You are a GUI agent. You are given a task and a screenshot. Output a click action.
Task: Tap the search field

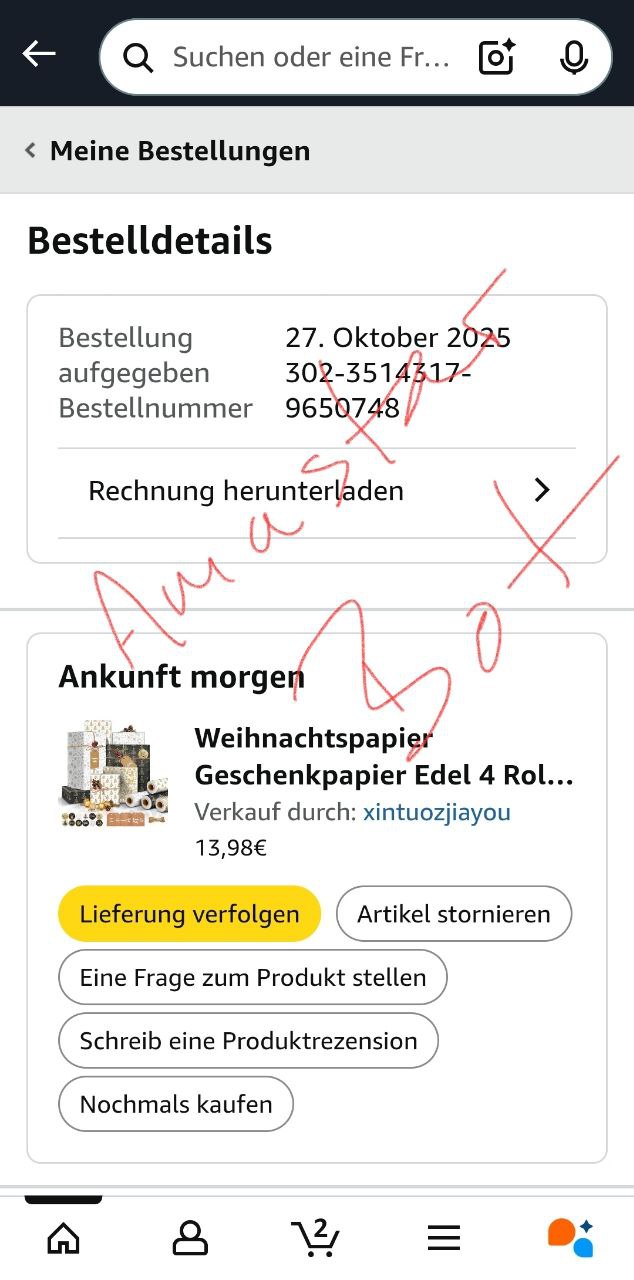(310, 57)
